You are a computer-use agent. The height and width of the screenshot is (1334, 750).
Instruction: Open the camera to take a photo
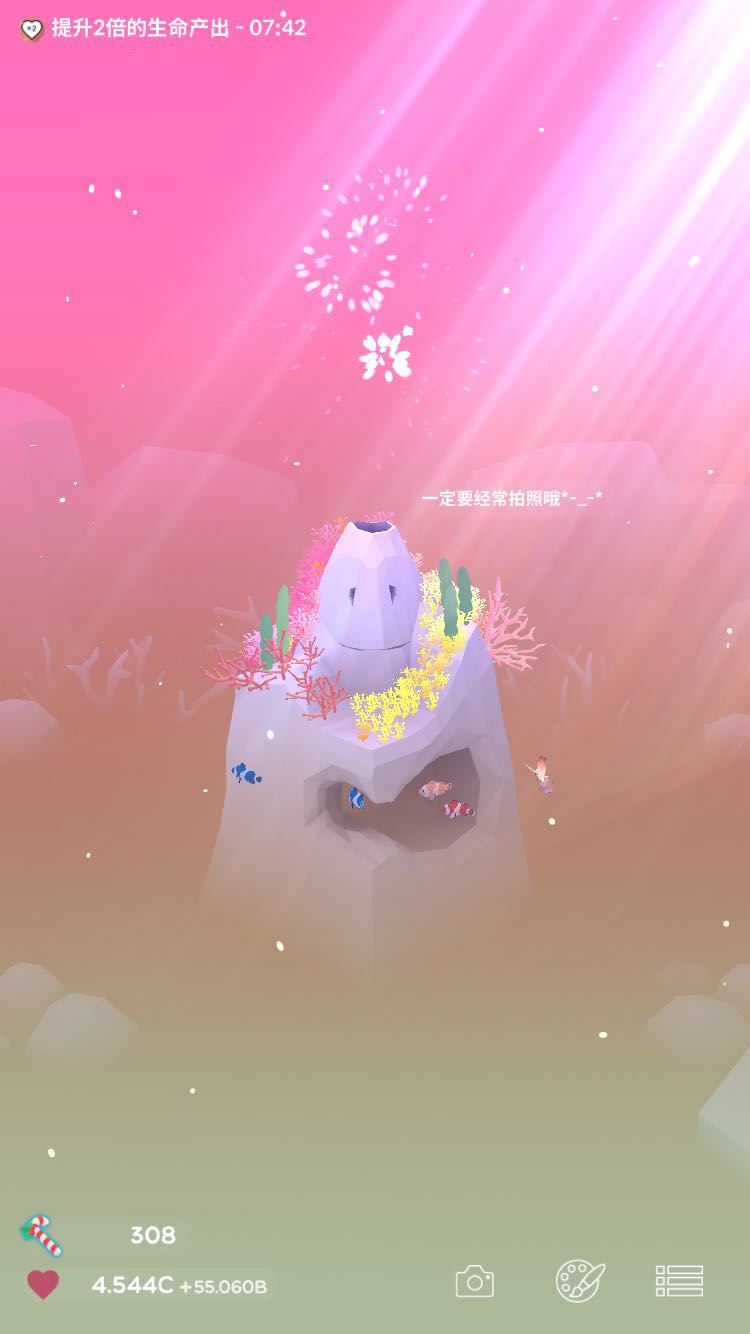475,1281
